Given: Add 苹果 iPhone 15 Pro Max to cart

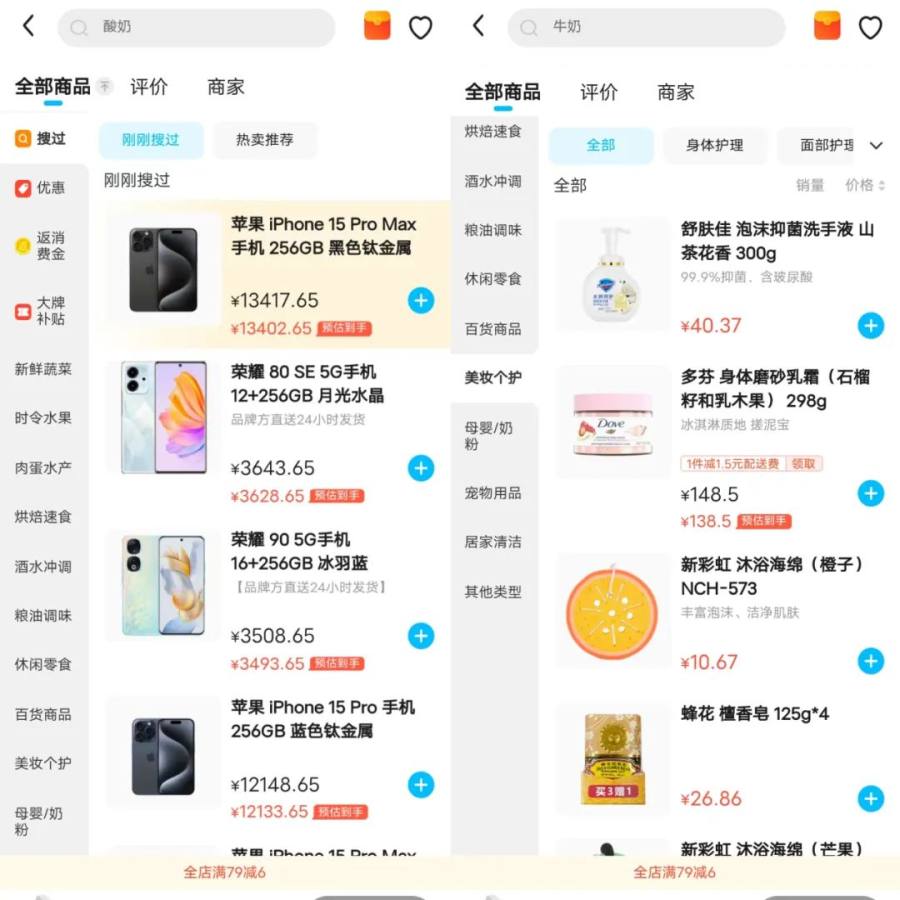Looking at the screenshot, I should 421,300.
